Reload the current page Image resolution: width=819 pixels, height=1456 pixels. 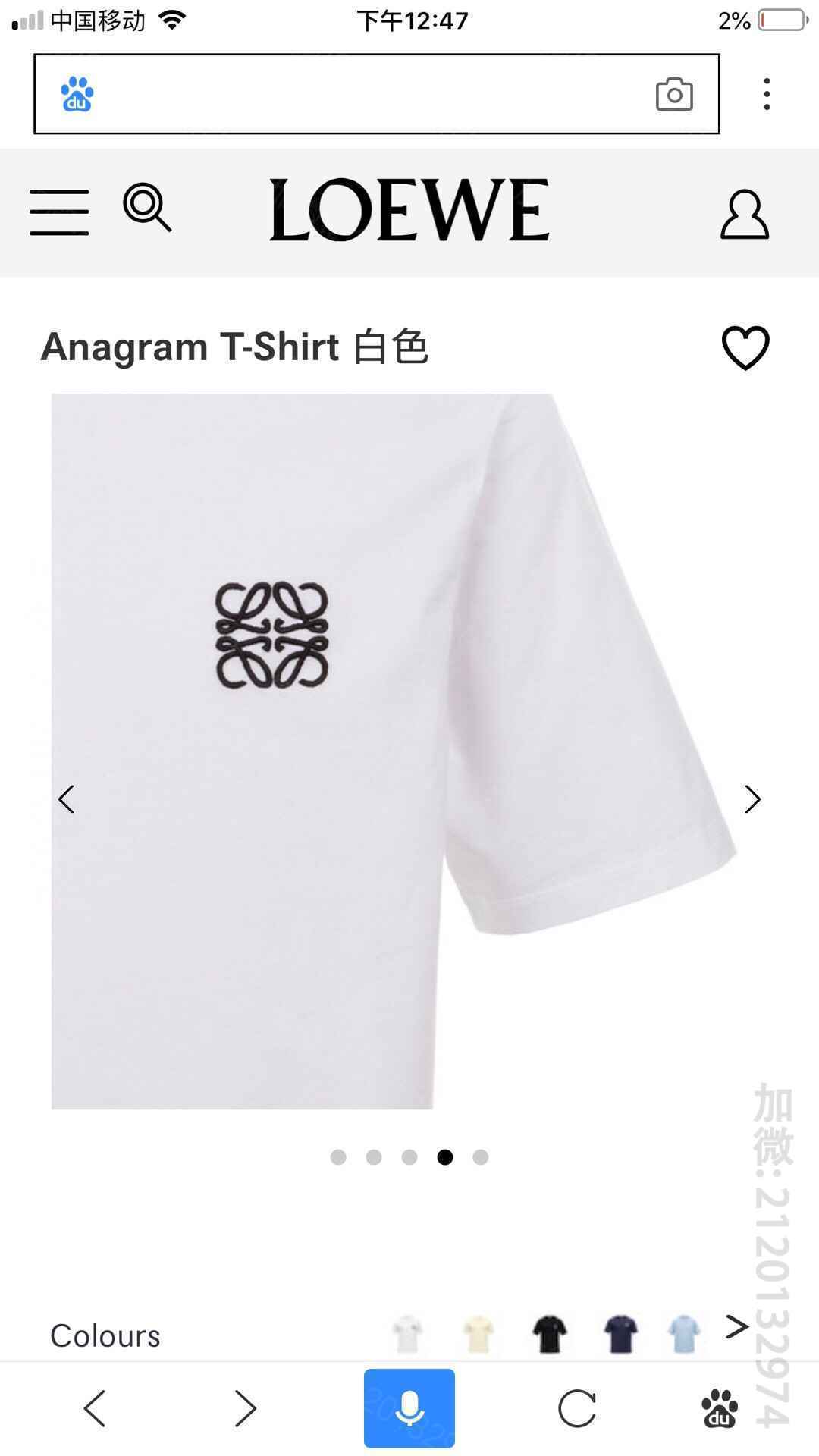576,1408
